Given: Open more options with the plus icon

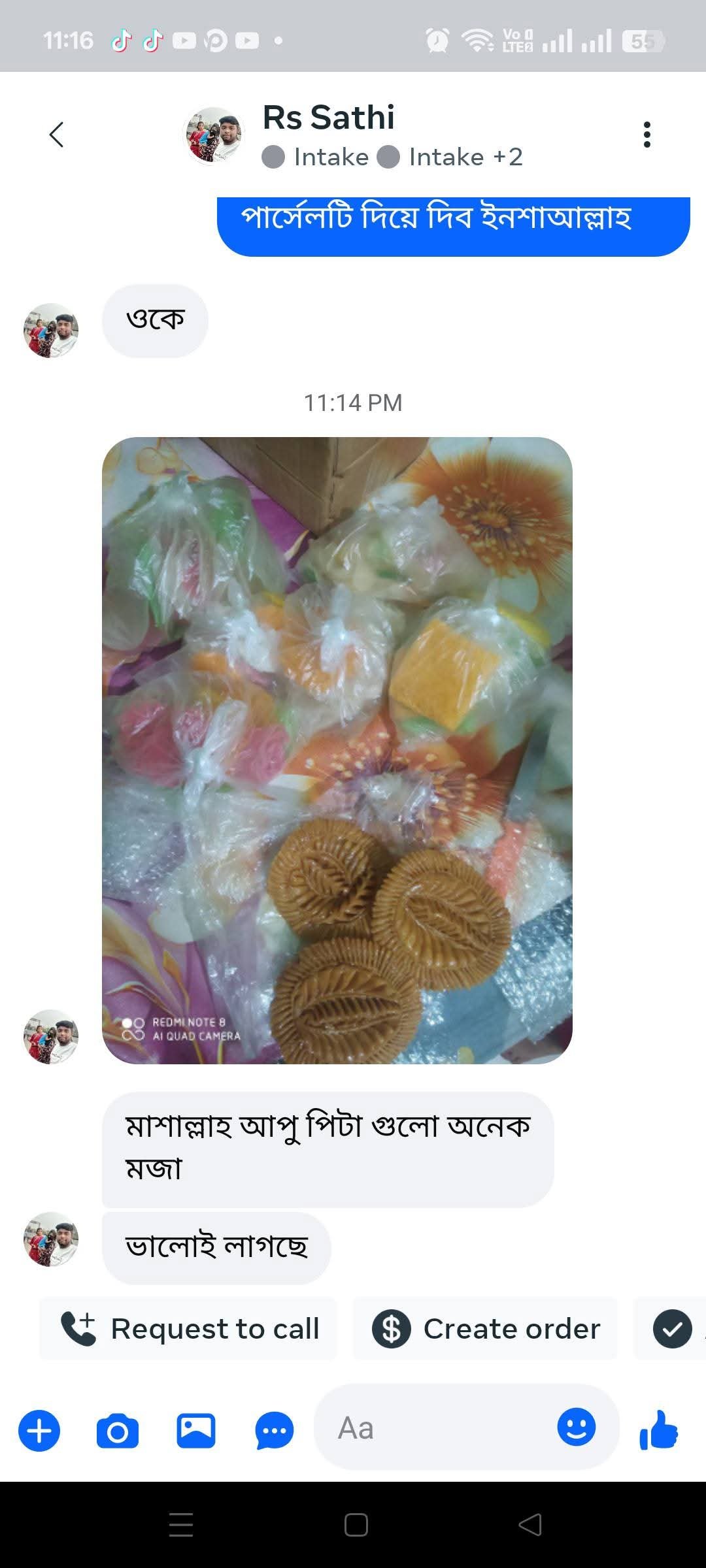Looking at the screenshot, I should pos(39,1430).
